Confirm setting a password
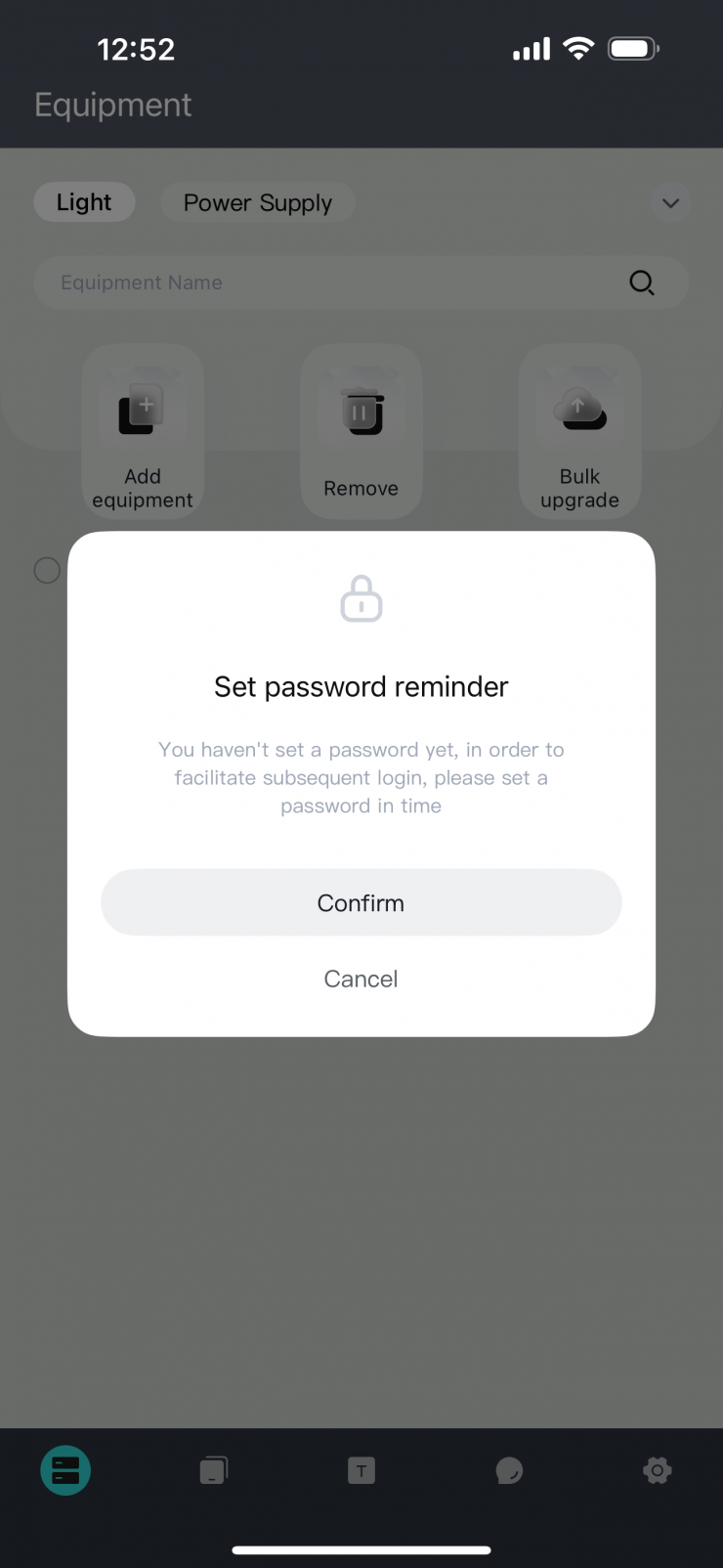 coord(361,902)
